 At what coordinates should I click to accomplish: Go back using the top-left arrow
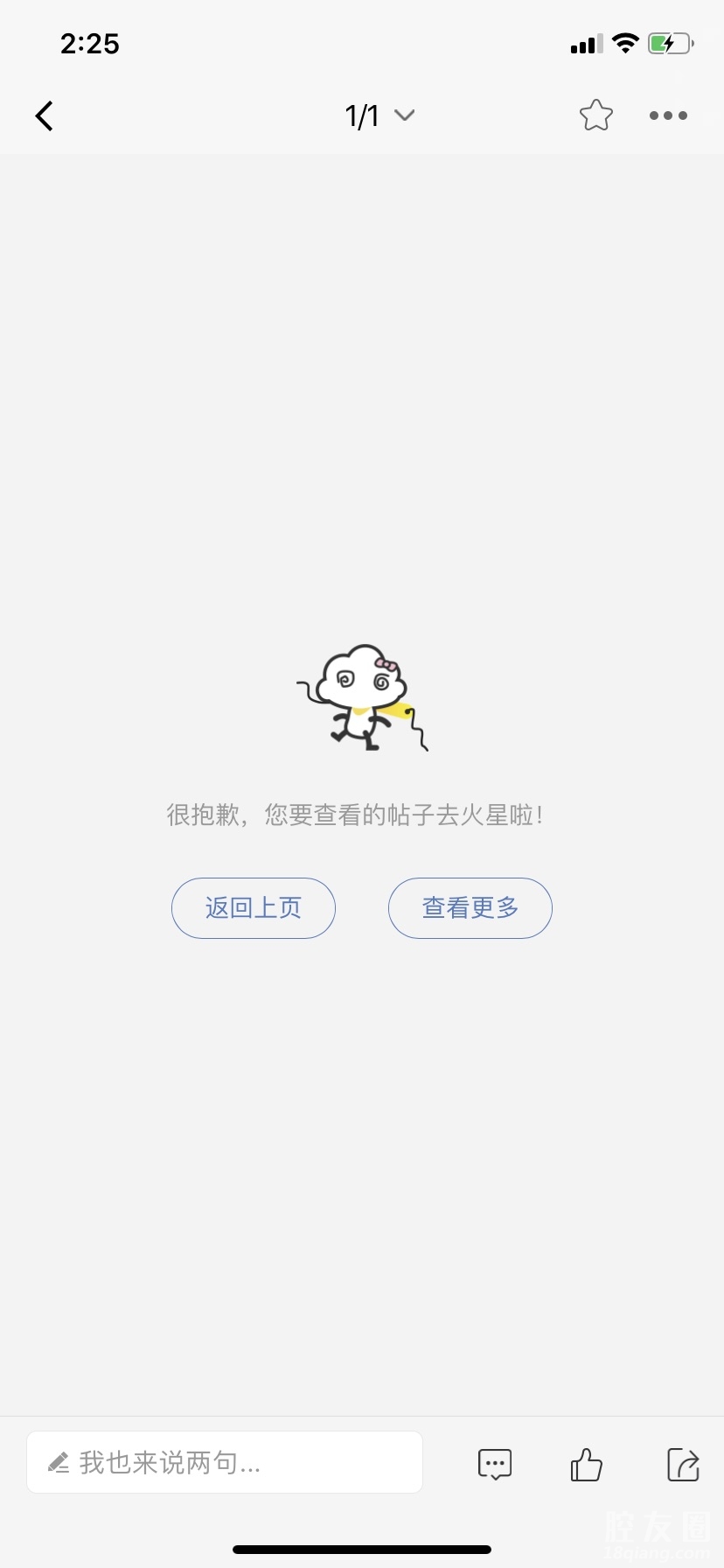point(45,115)
